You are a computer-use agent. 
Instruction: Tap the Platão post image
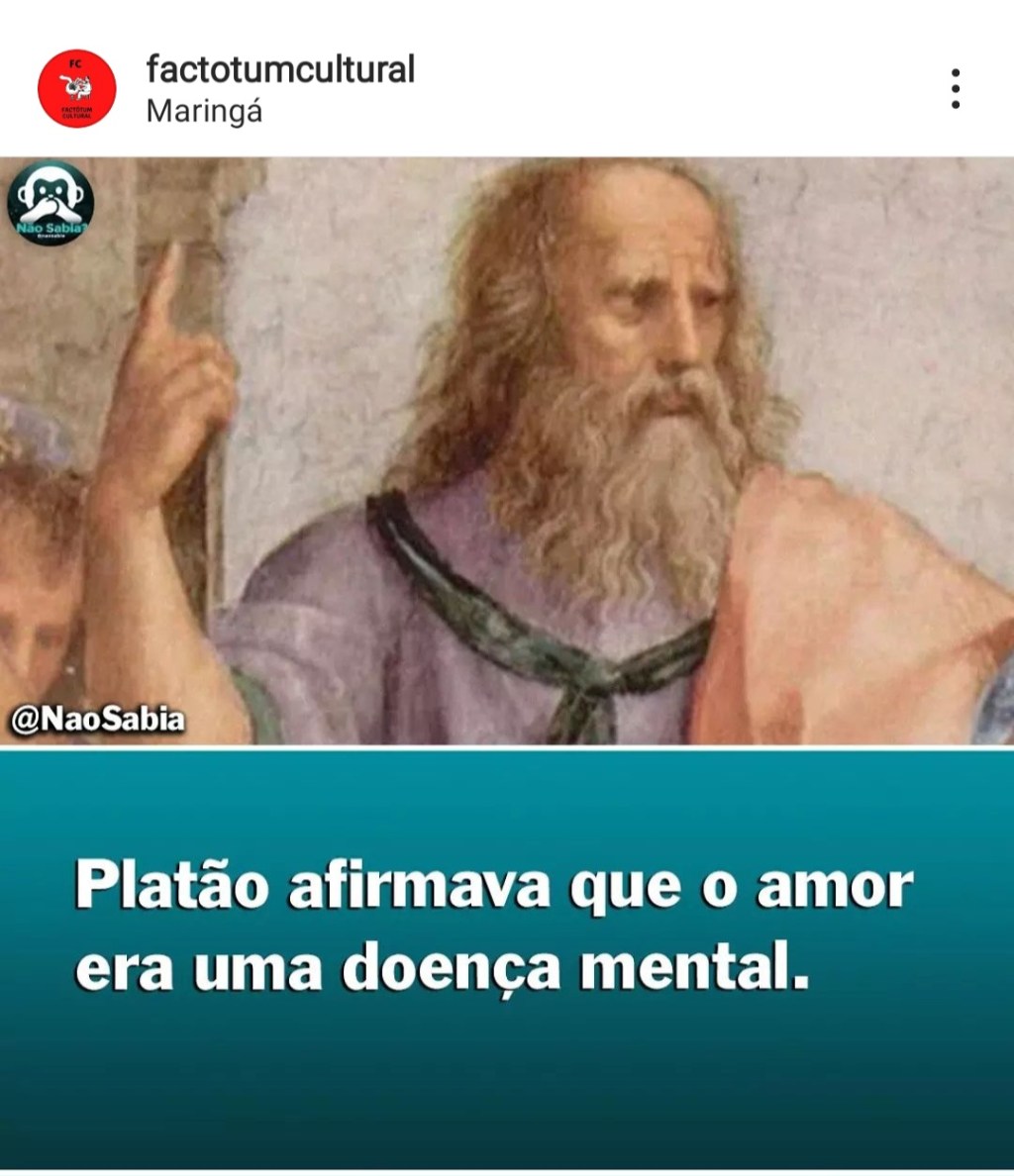tap(507, 554)
